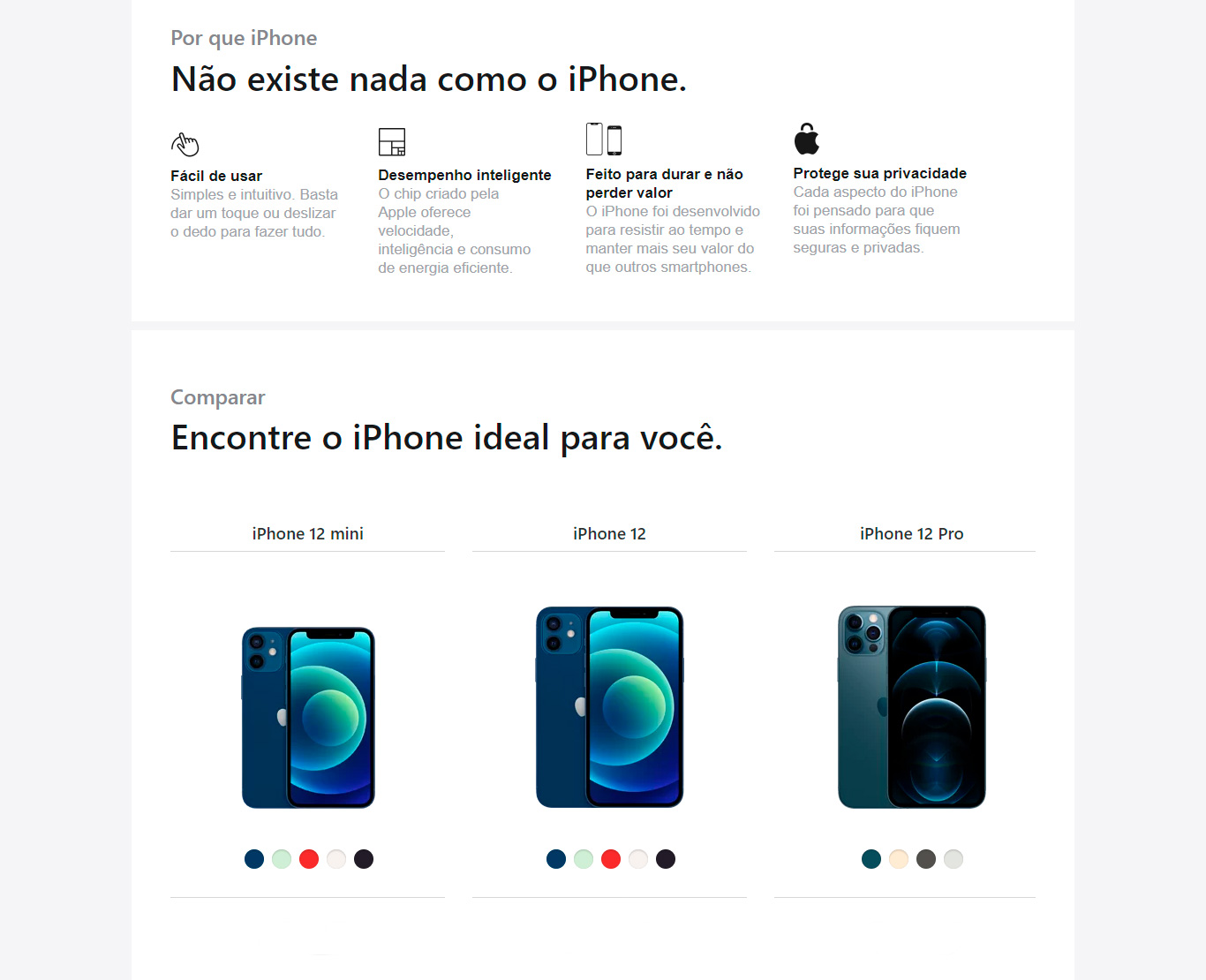Choose the red swatch under iPhone 12
The width and height of the screenshot is (1206, 980).
(611, 859)
